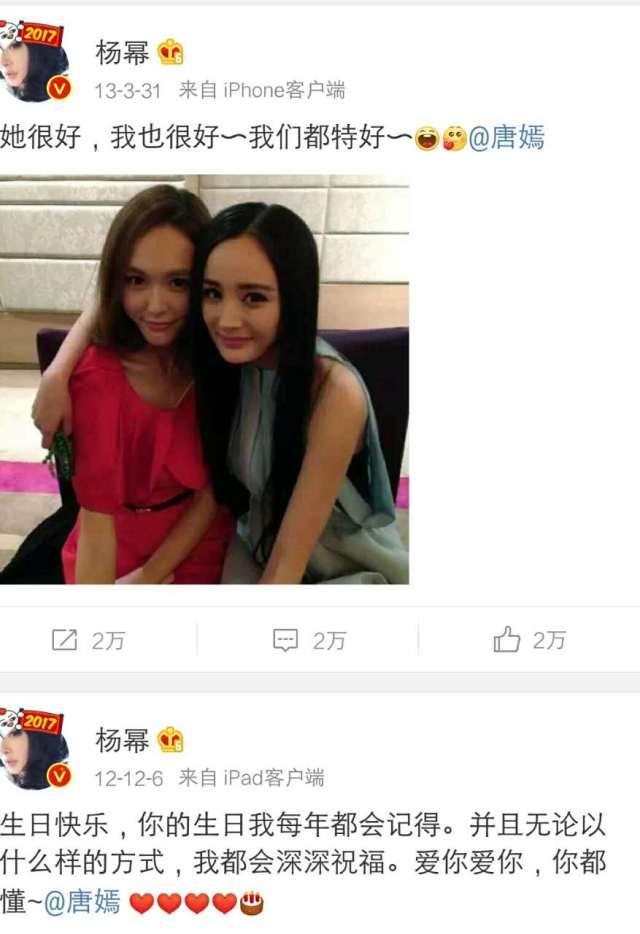Viewport: 640px width, 934px height.
Task: Open comments on the 13-3-31 post
Action: coord(308,640)
